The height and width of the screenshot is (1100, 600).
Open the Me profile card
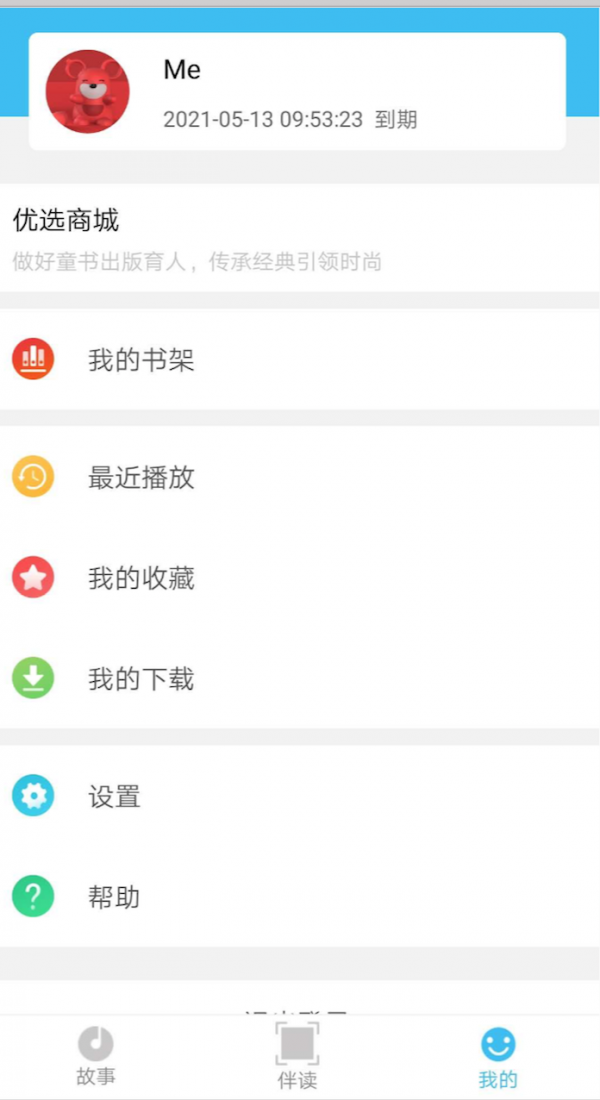pyautogui.click(x=297, y=92)
